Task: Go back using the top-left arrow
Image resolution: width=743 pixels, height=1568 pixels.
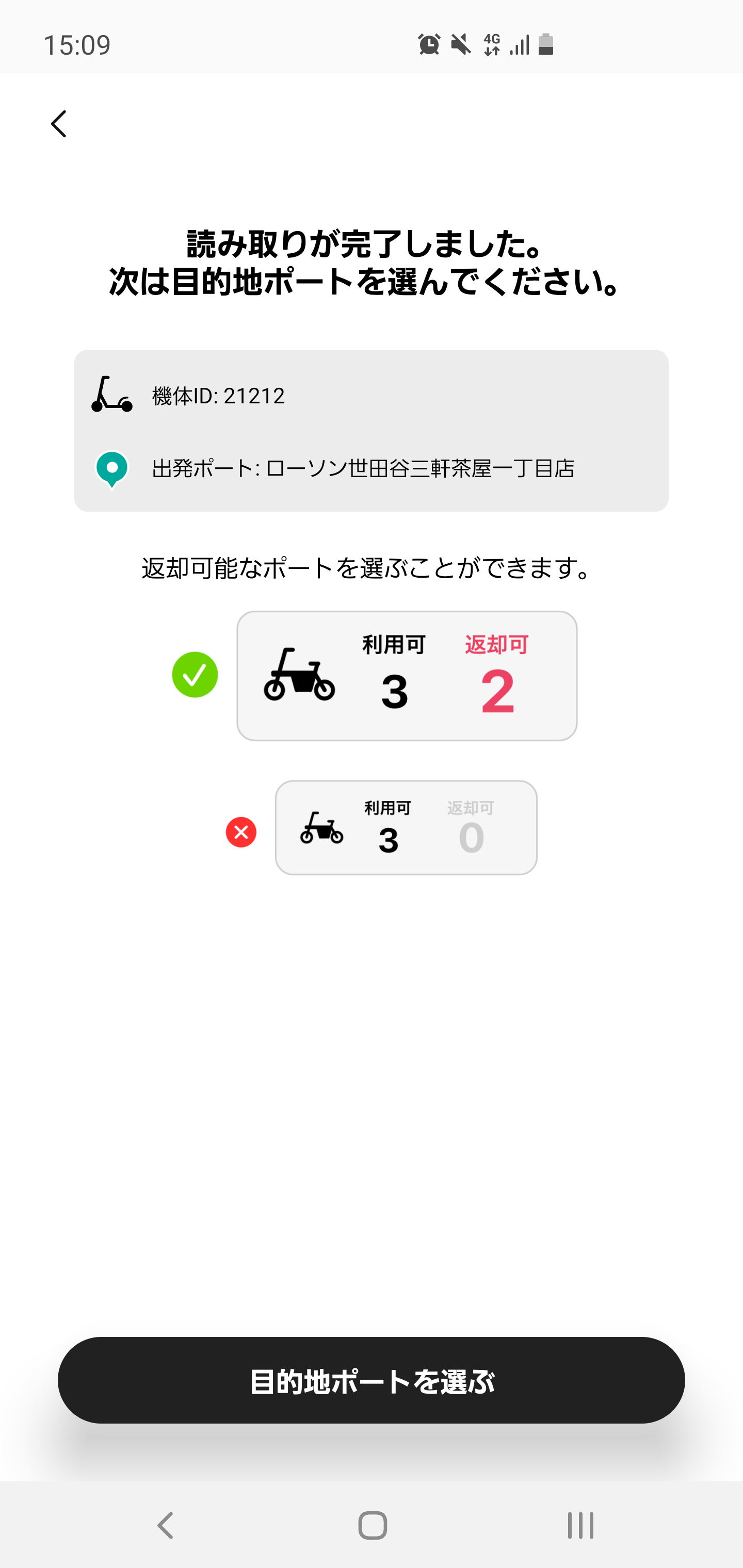Action: 58,124
